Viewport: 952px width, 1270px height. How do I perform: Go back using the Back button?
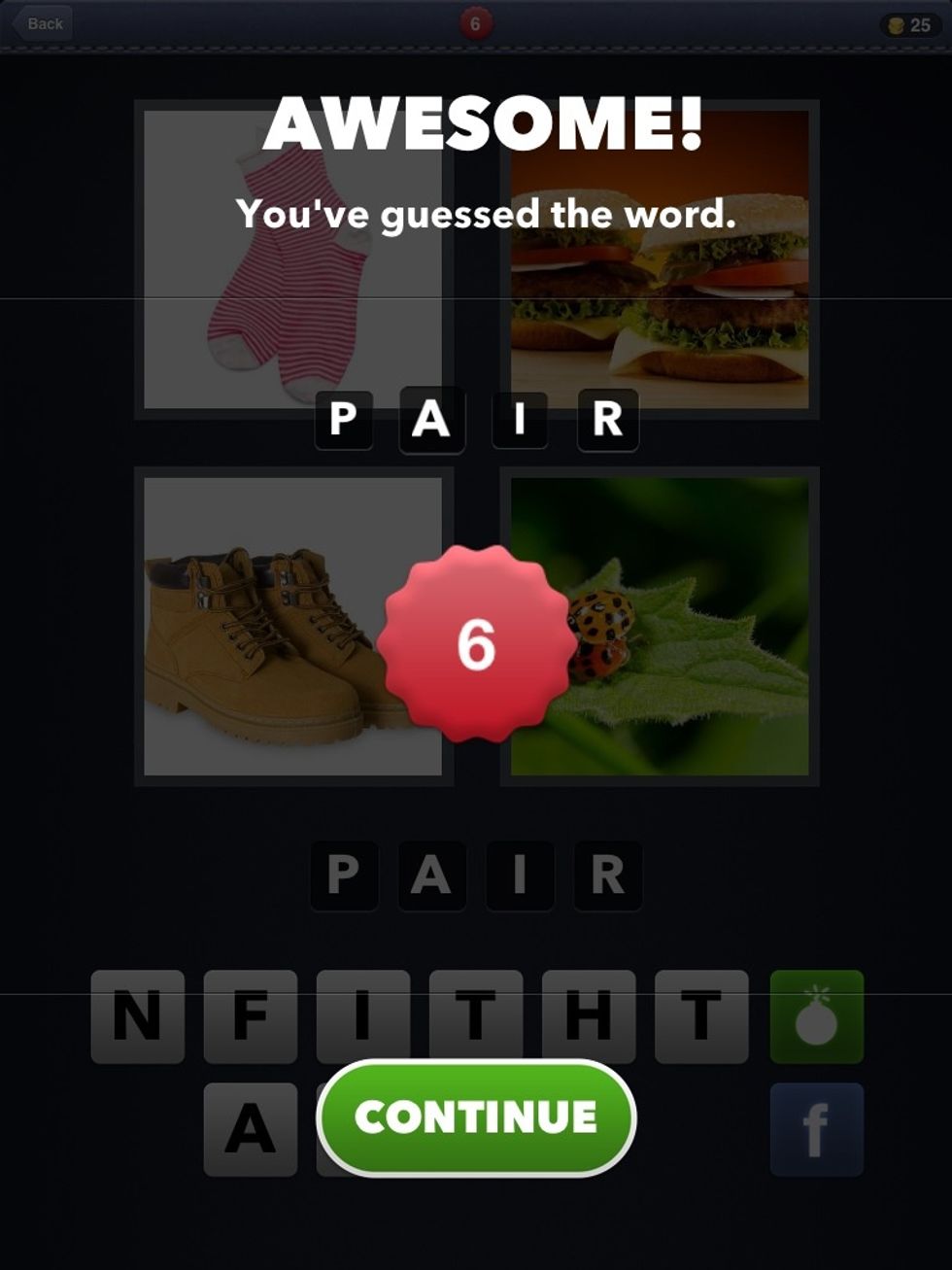[42, 24]
